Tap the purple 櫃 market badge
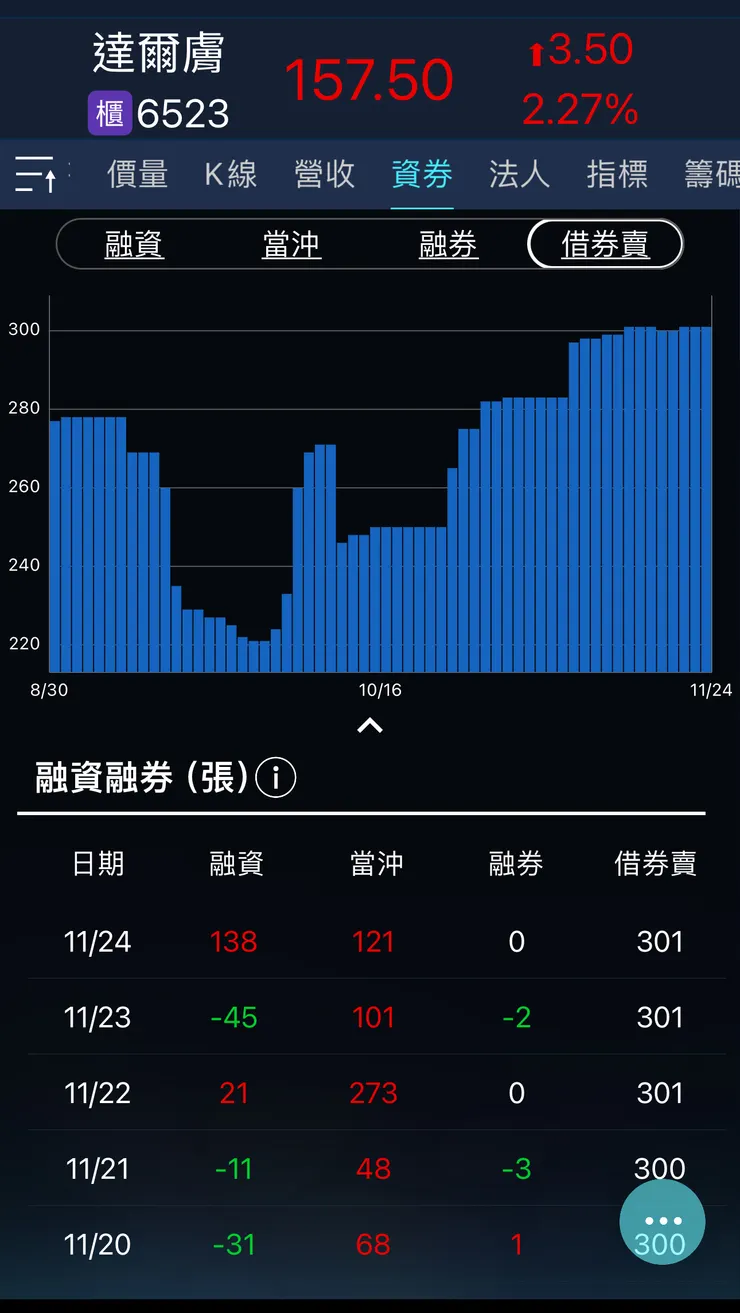Image resolution: width=740 pixels, height=1313 pixels. click(x=110, y=113)
